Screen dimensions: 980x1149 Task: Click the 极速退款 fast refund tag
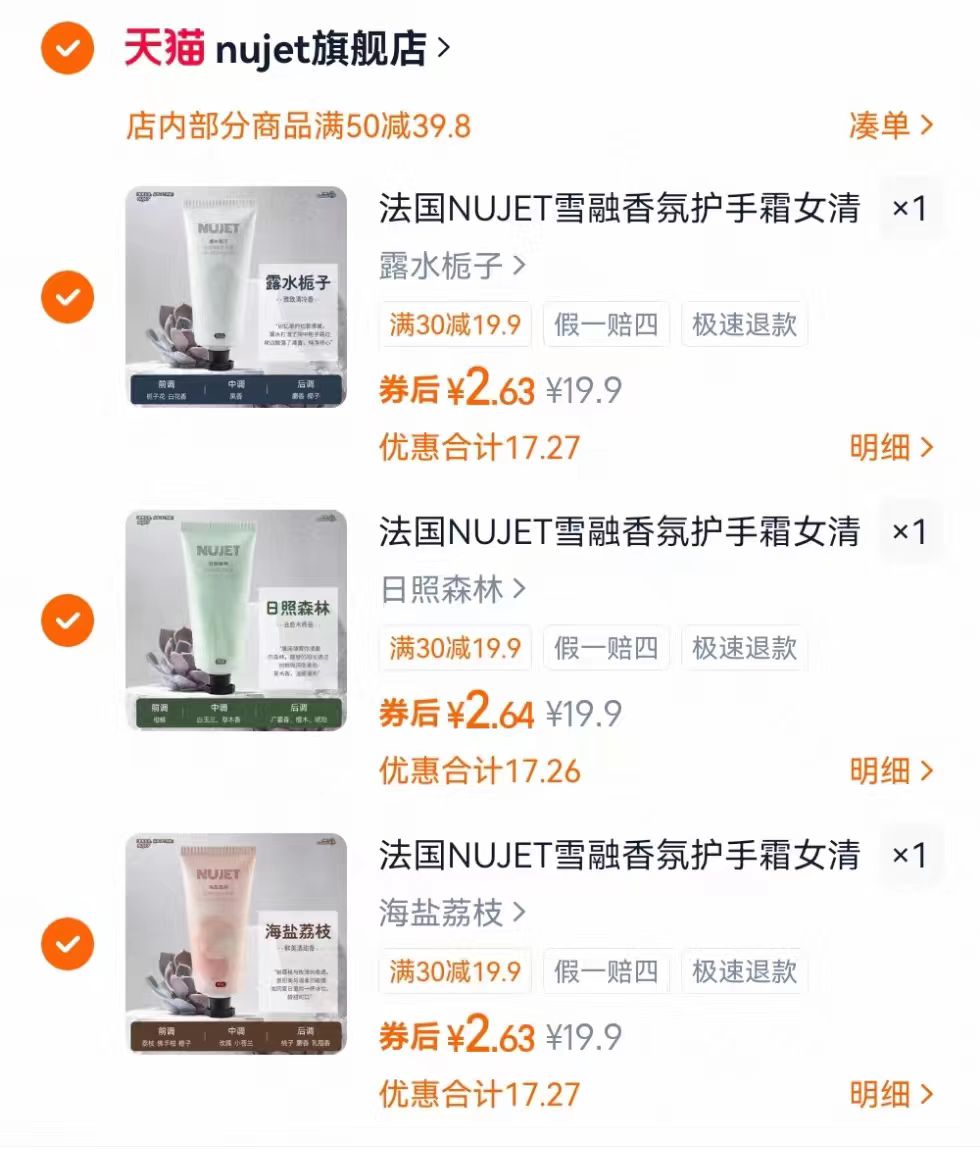tap(744, 323)
